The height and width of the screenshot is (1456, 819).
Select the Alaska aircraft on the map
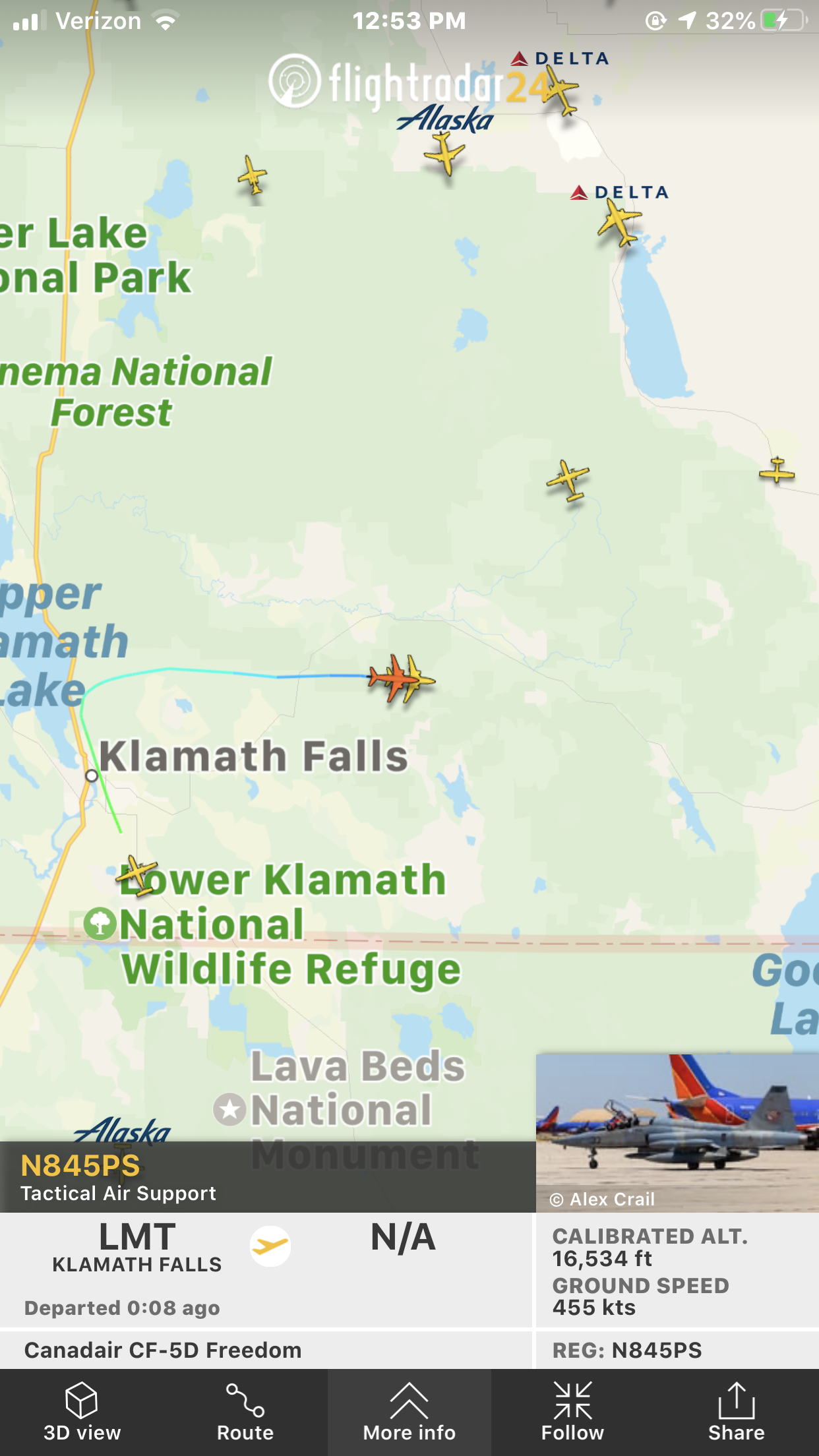point(444,153)
